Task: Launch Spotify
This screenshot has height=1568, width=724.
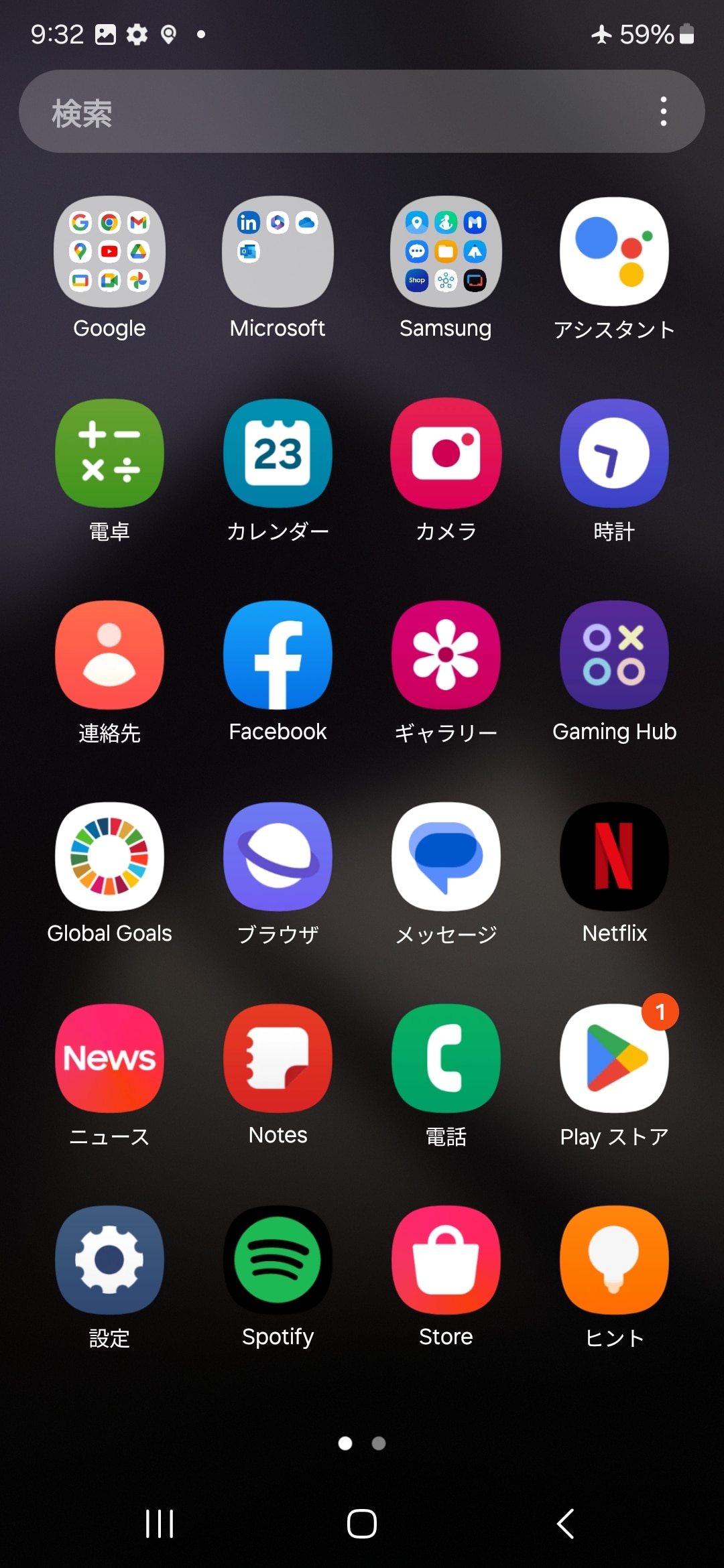Action: [x=278, y=1260]
